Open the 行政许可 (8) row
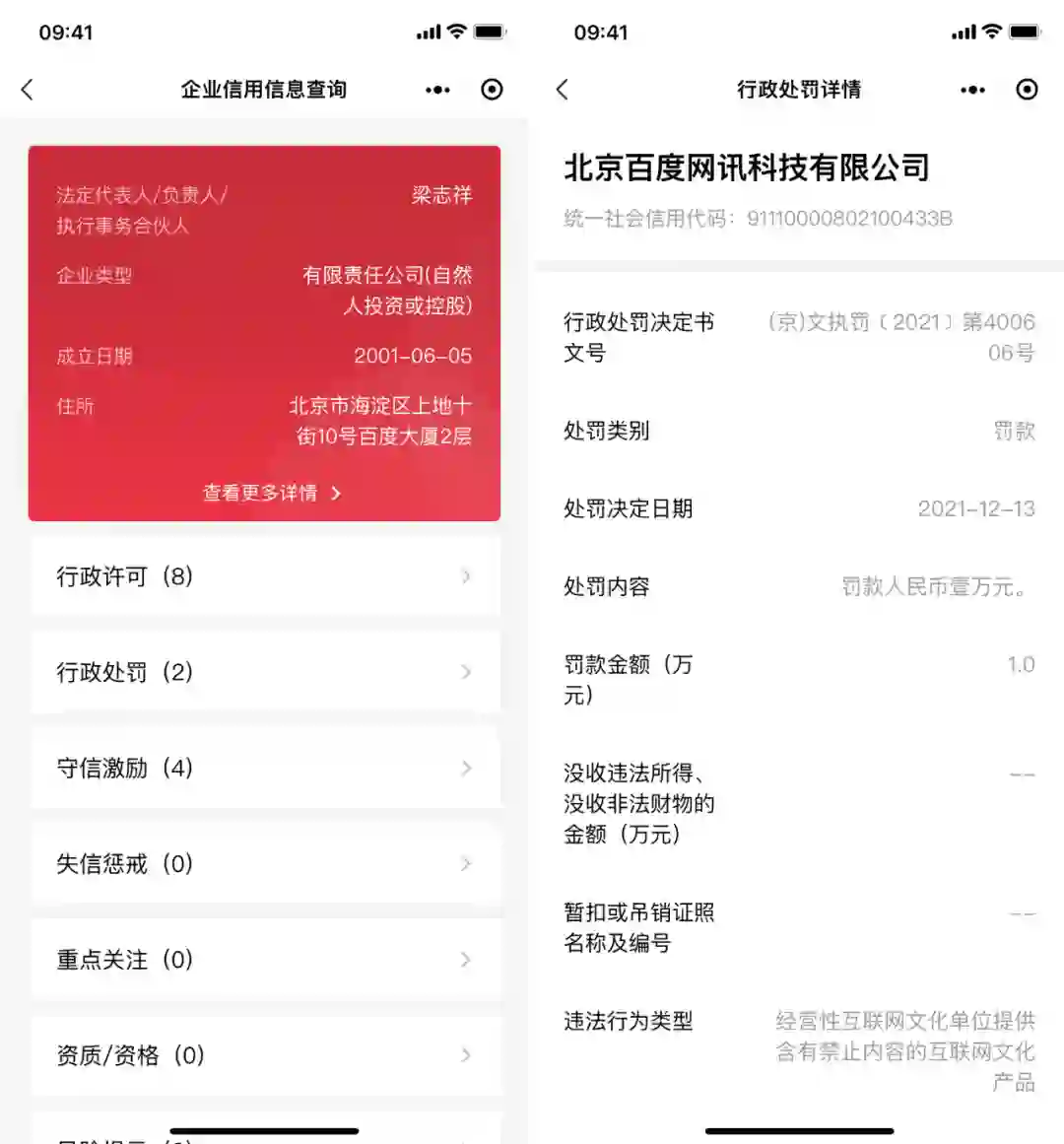The image size is (1064, 1144). tap(265, 576)
